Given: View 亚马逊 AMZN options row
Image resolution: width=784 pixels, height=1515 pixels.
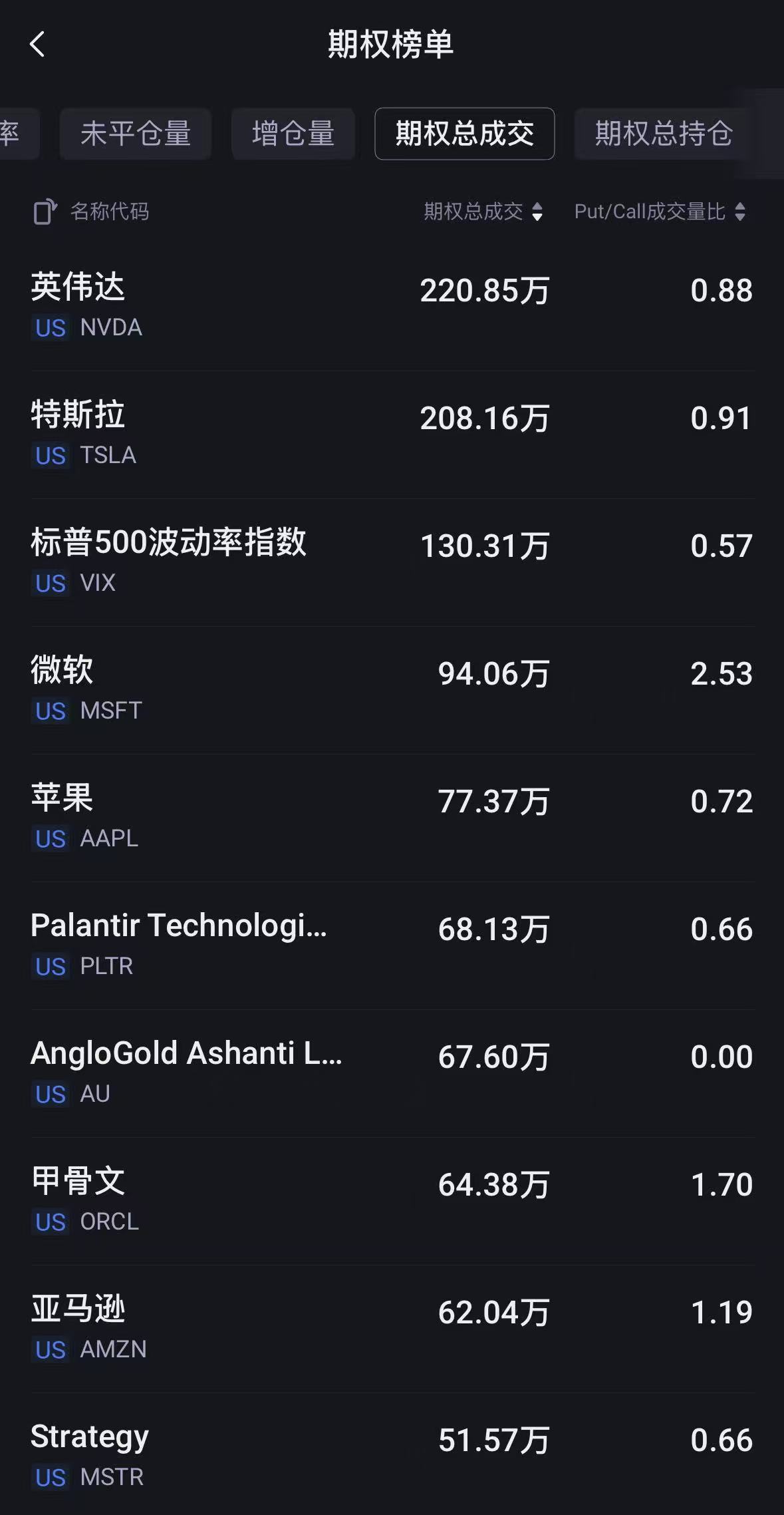Looking at the screenshot, I should click(x=392, y=1328).
